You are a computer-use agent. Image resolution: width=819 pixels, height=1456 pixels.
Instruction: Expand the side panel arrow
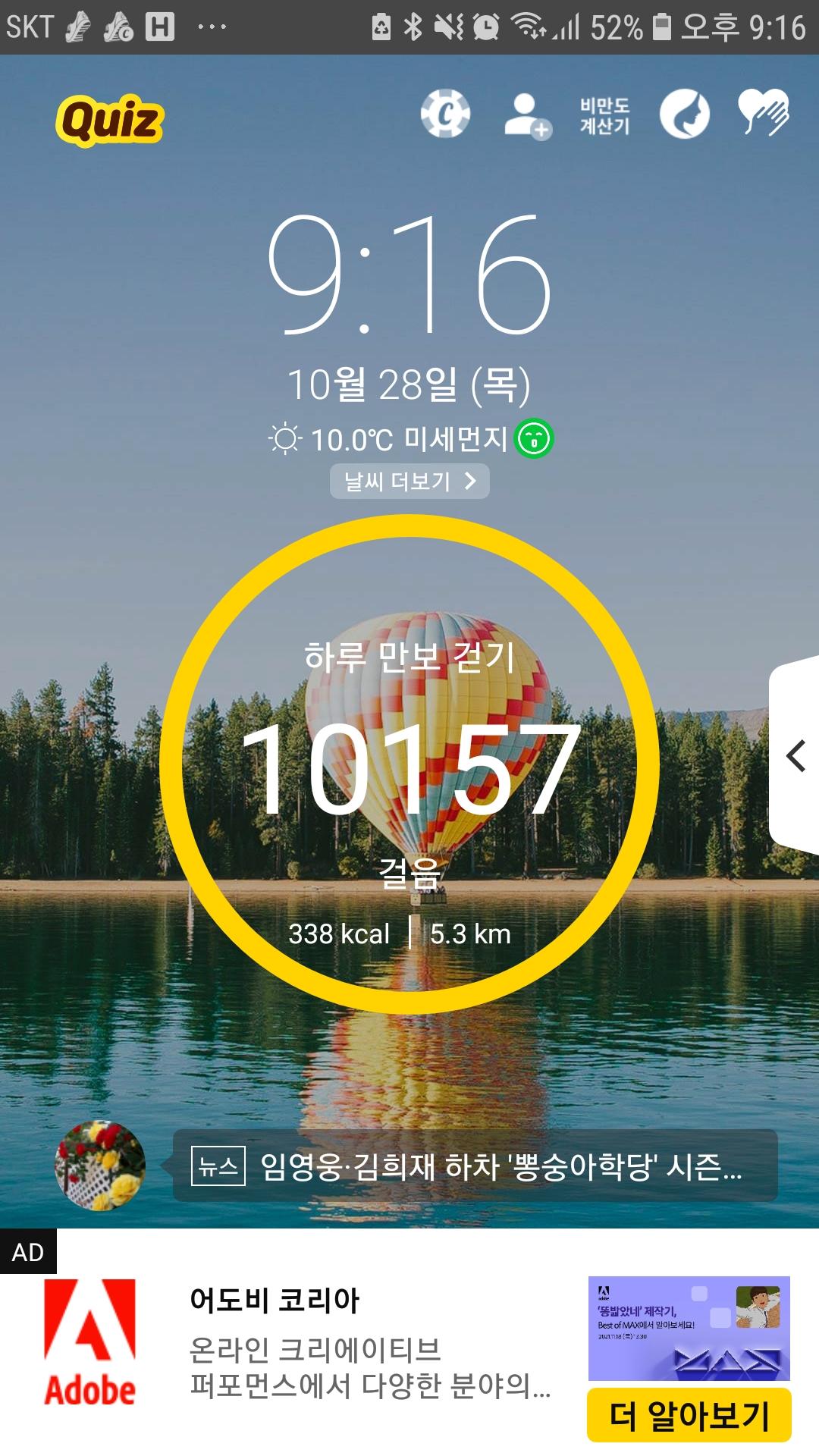pyautogui.click(x=795, y=756)
